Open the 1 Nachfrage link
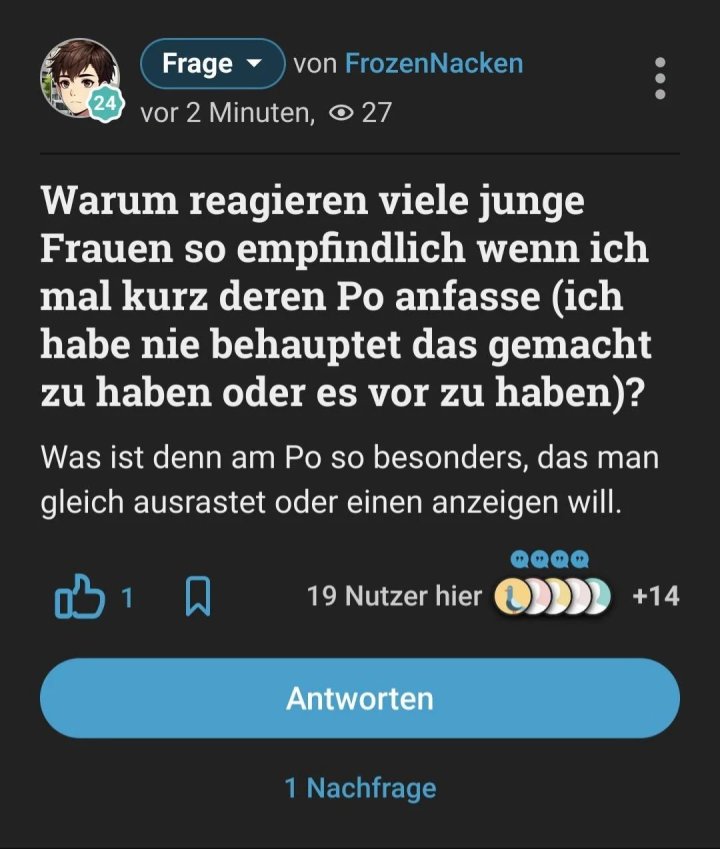This screenshot has width=720, height=849. coord(360,788)
